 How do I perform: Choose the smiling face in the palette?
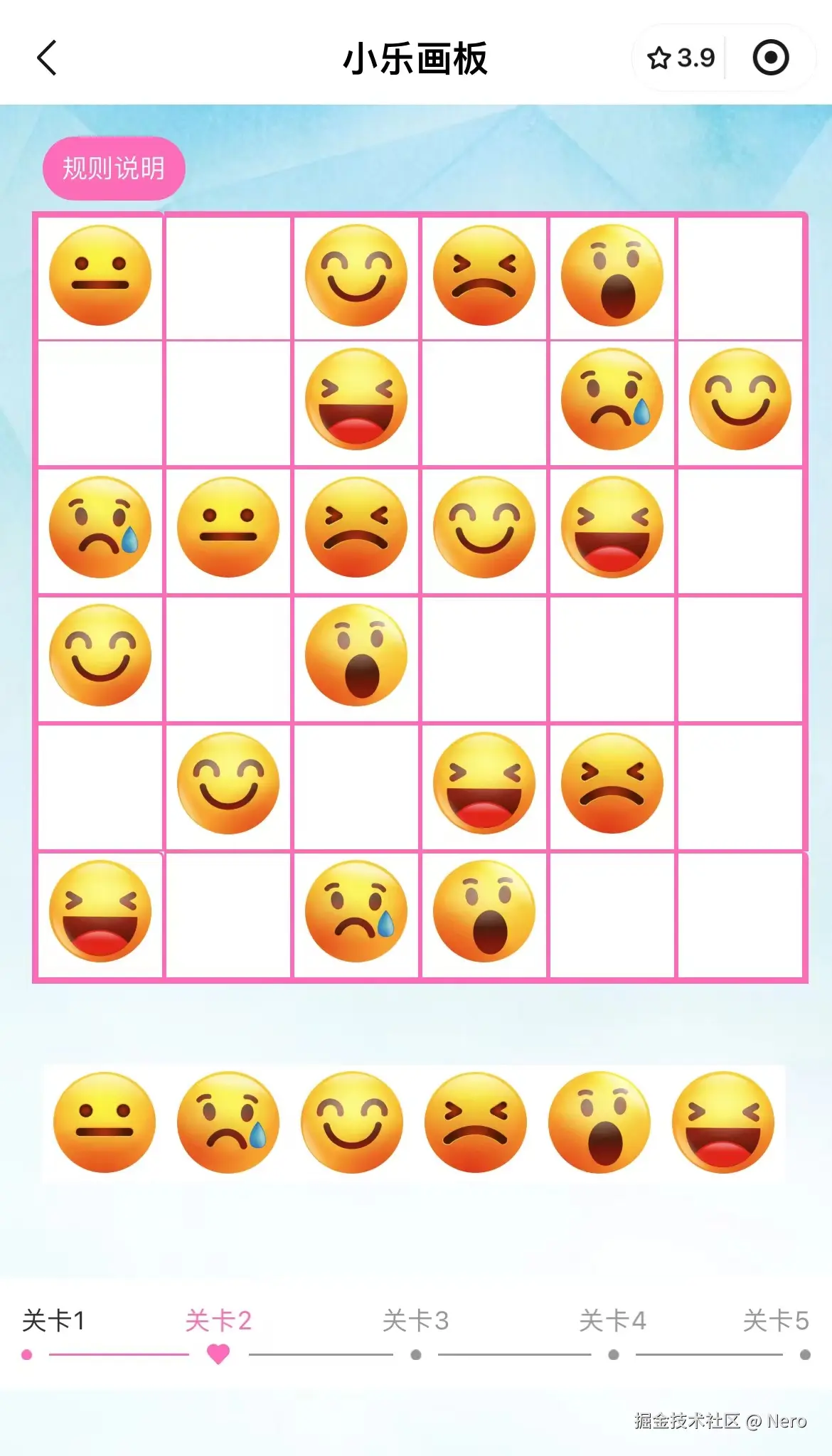pos(352,1122)
